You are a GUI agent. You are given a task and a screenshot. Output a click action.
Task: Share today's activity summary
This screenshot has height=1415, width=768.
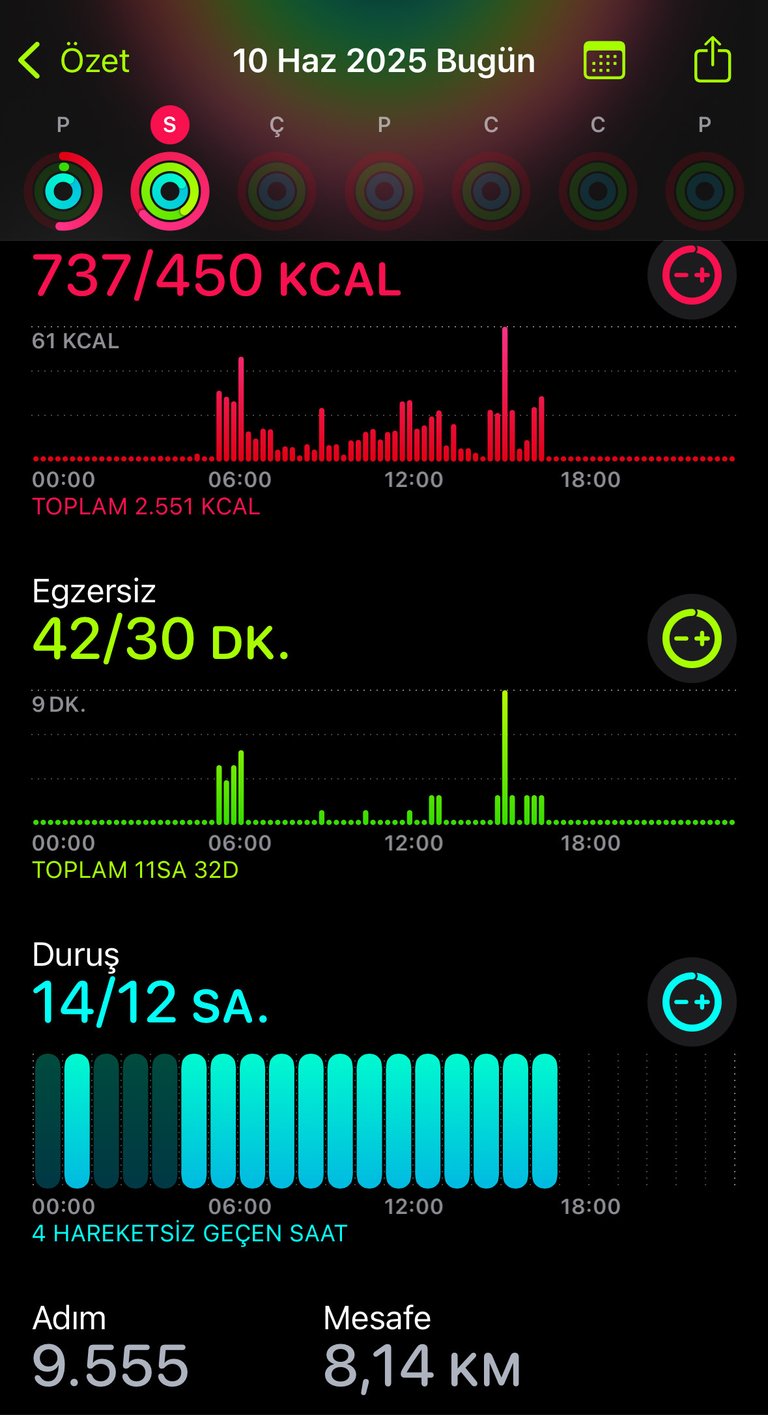[713, 59]
